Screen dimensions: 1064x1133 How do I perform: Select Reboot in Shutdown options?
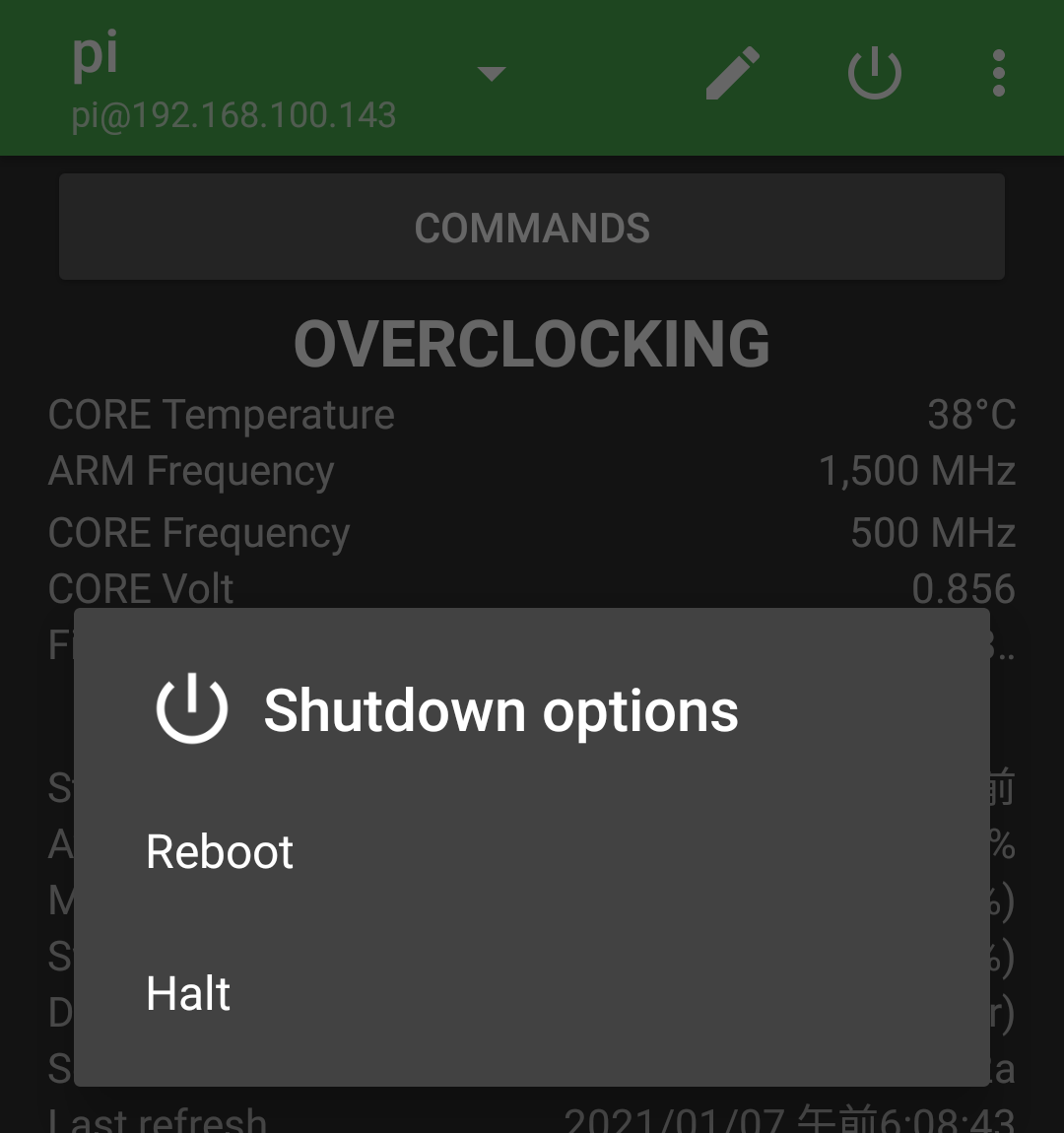coord(220,852)
